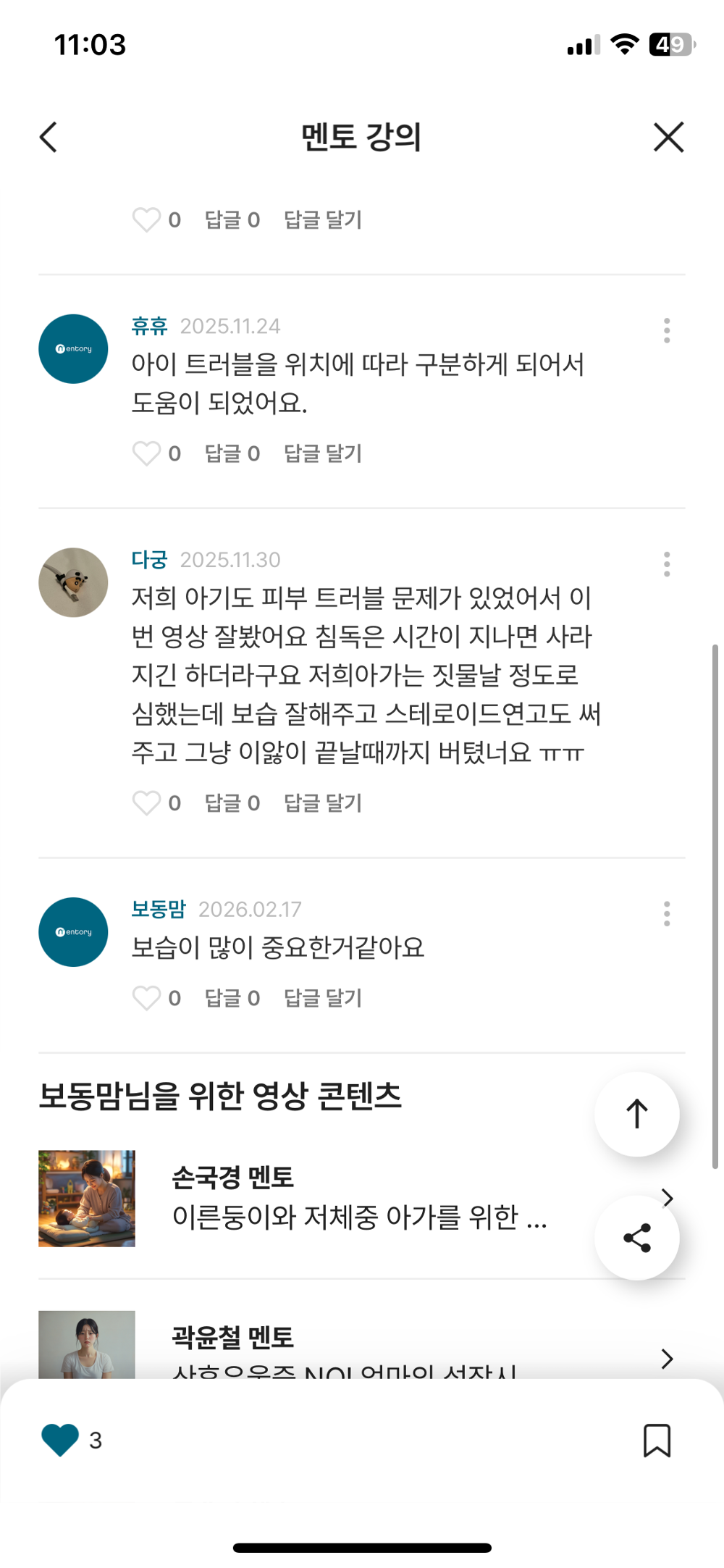
Task: Close the 멘토 강의 screen with the X
Action: (x=667, y=137)
